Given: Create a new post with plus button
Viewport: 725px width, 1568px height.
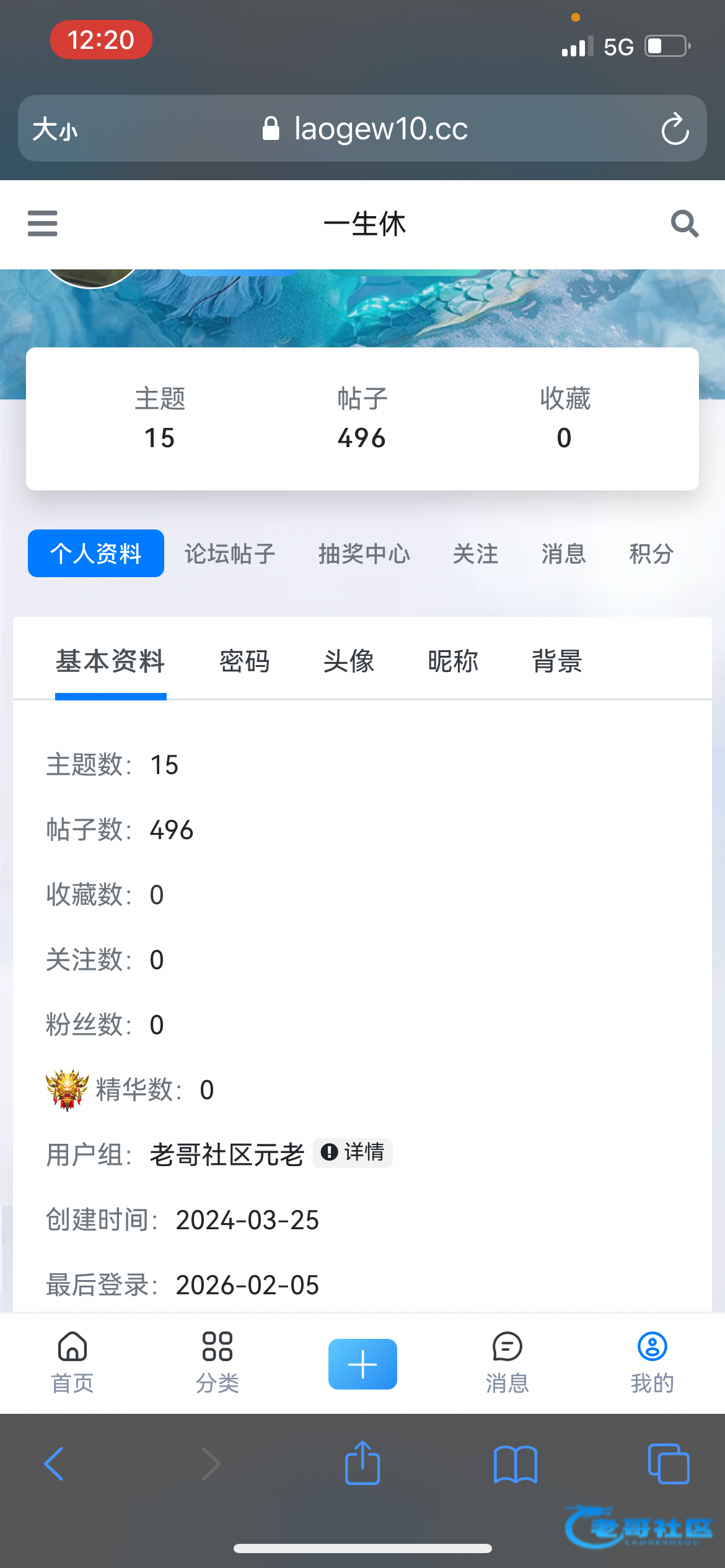Looking at the screenshot, I should tap(362, 1364).
